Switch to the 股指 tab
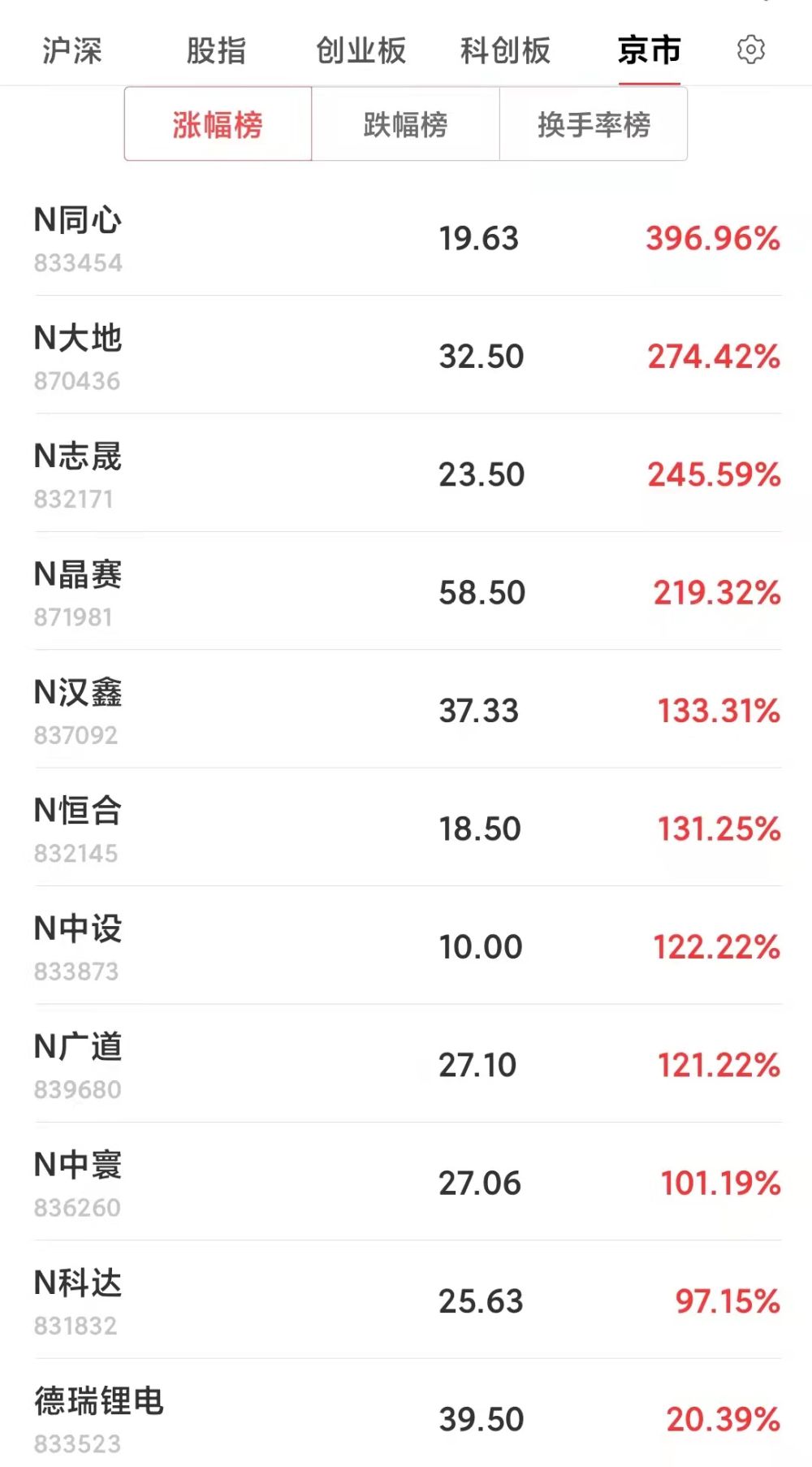812x1467 pixels. pyautogui.click(x=216, y=50)
